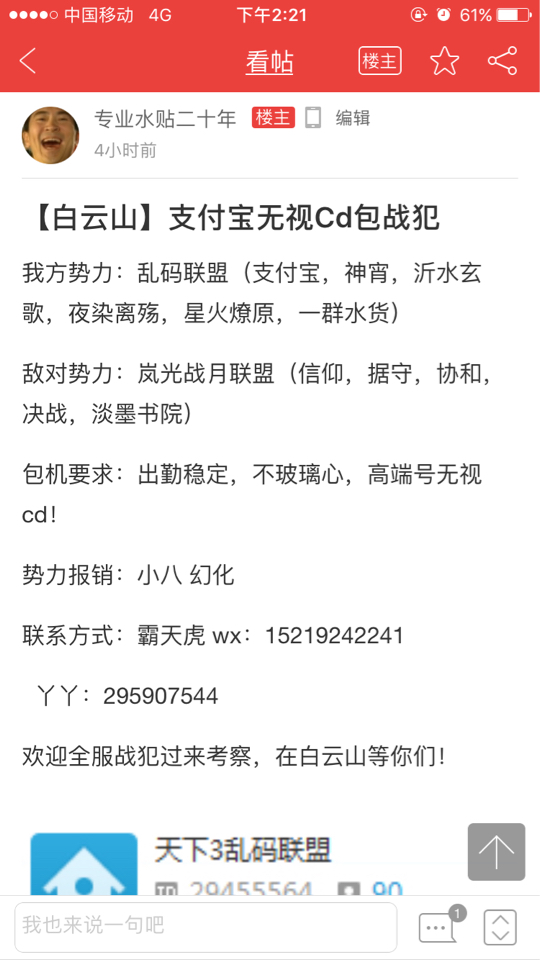Viewport: 540px width, 960px height.
Task: Go back using the top-left arrow
Action: point(28,61)
